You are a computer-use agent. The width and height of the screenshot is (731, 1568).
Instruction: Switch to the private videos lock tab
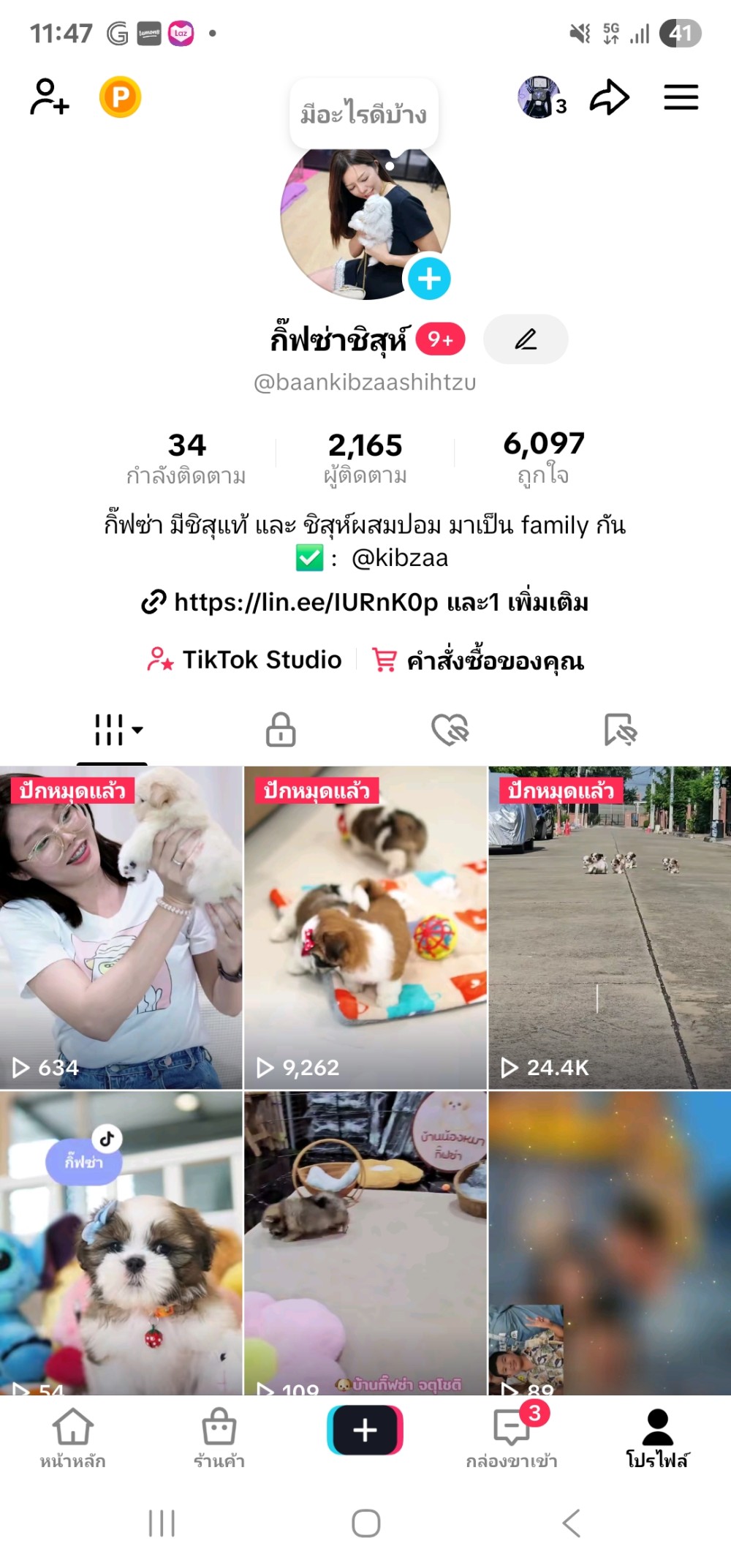click(281, 729)
